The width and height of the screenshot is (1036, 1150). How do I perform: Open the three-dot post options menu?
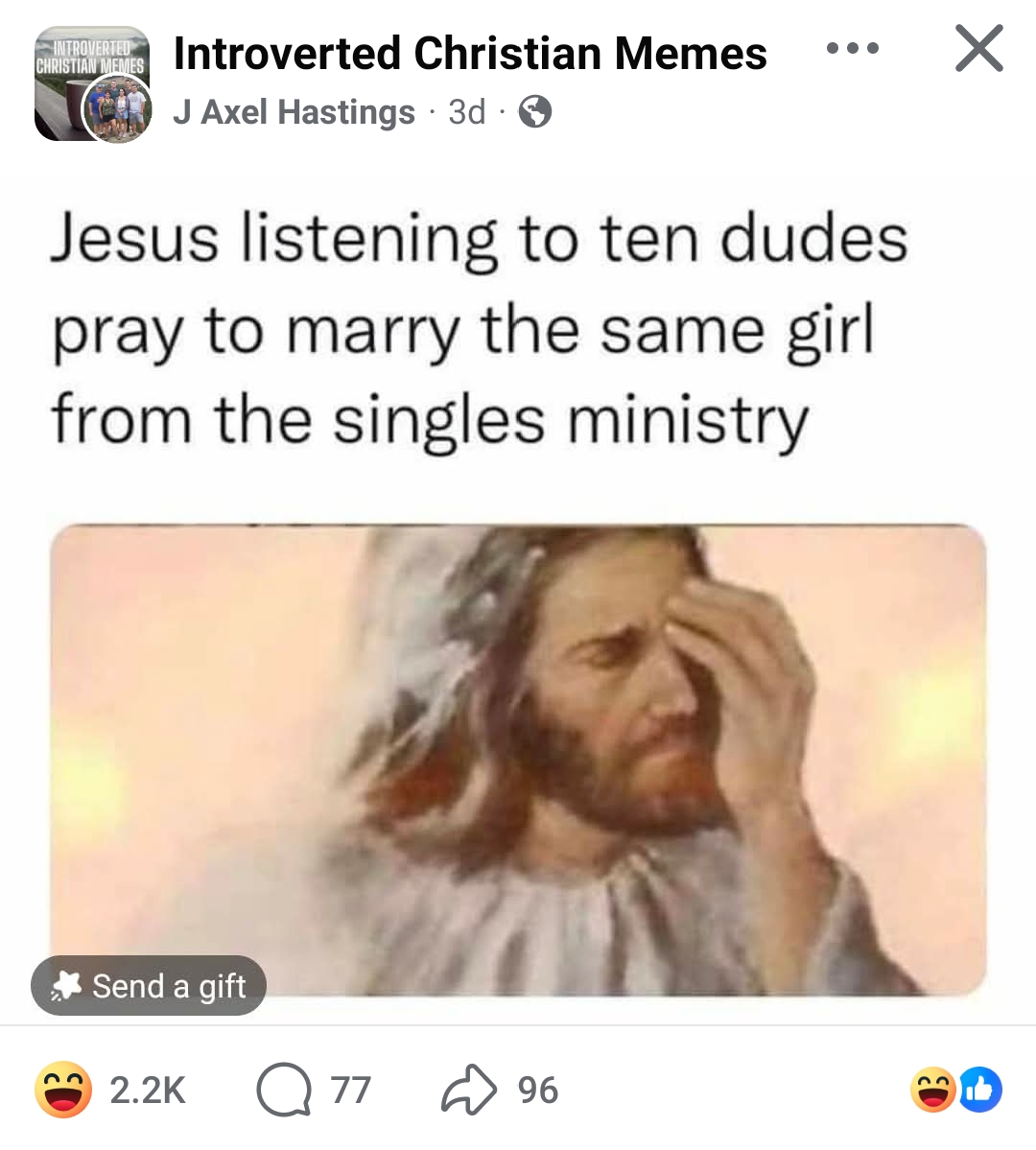tap(852, 48)
